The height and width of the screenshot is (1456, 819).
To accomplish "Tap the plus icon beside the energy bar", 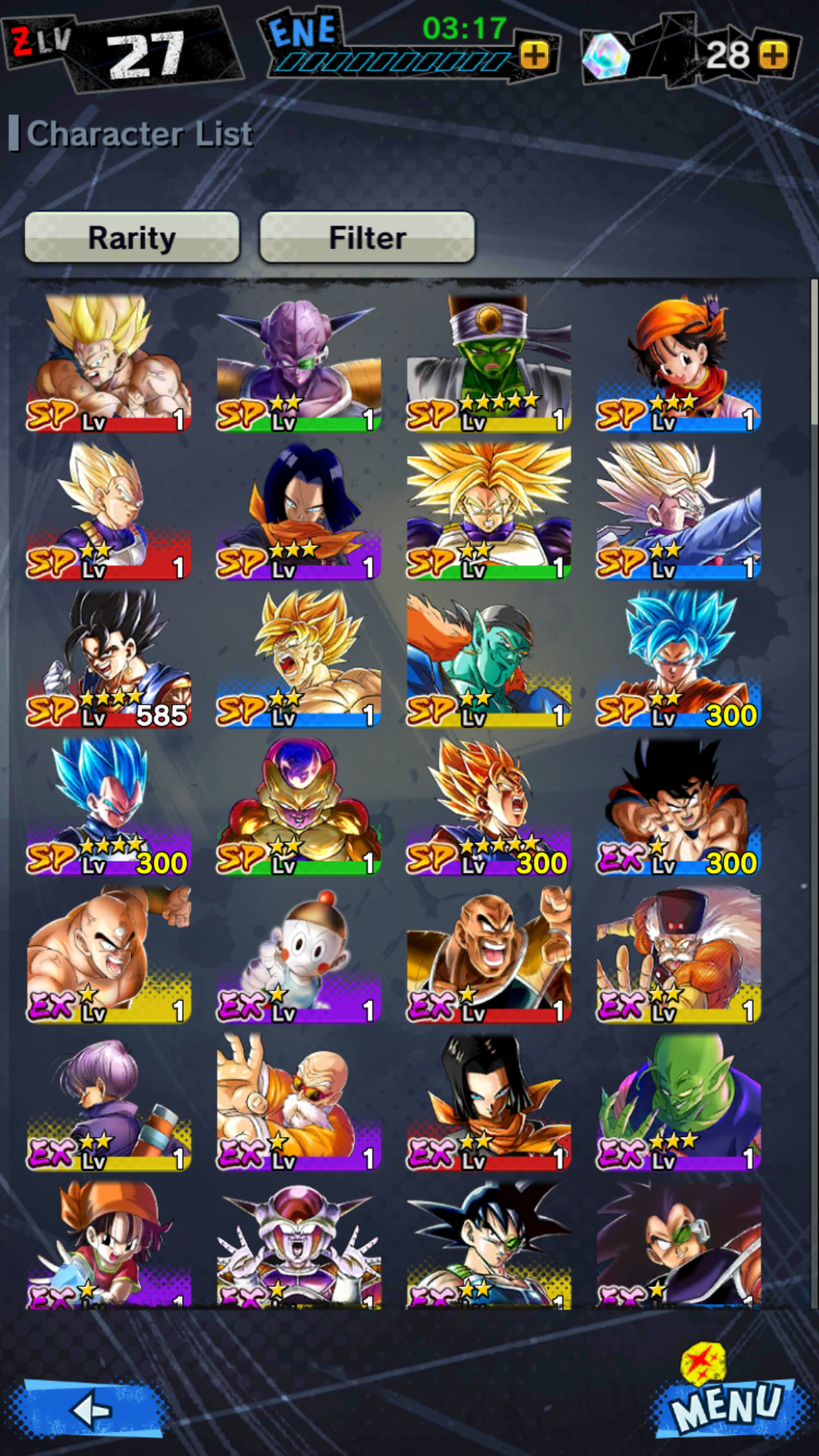I will point(535,55).
